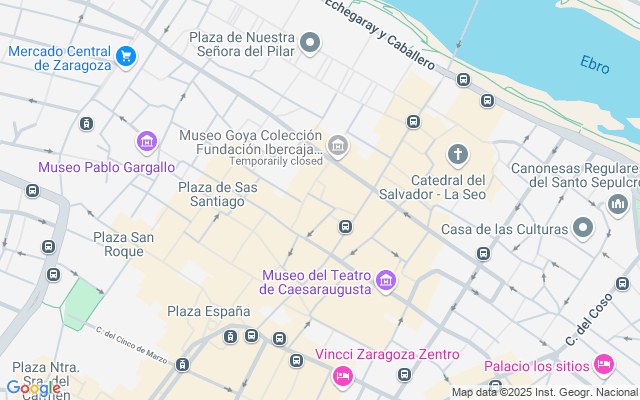Screen dimensions: 640x400
Task: Open the Mercado Central de Zaragoza marker
Action: (x=125, y=56)
